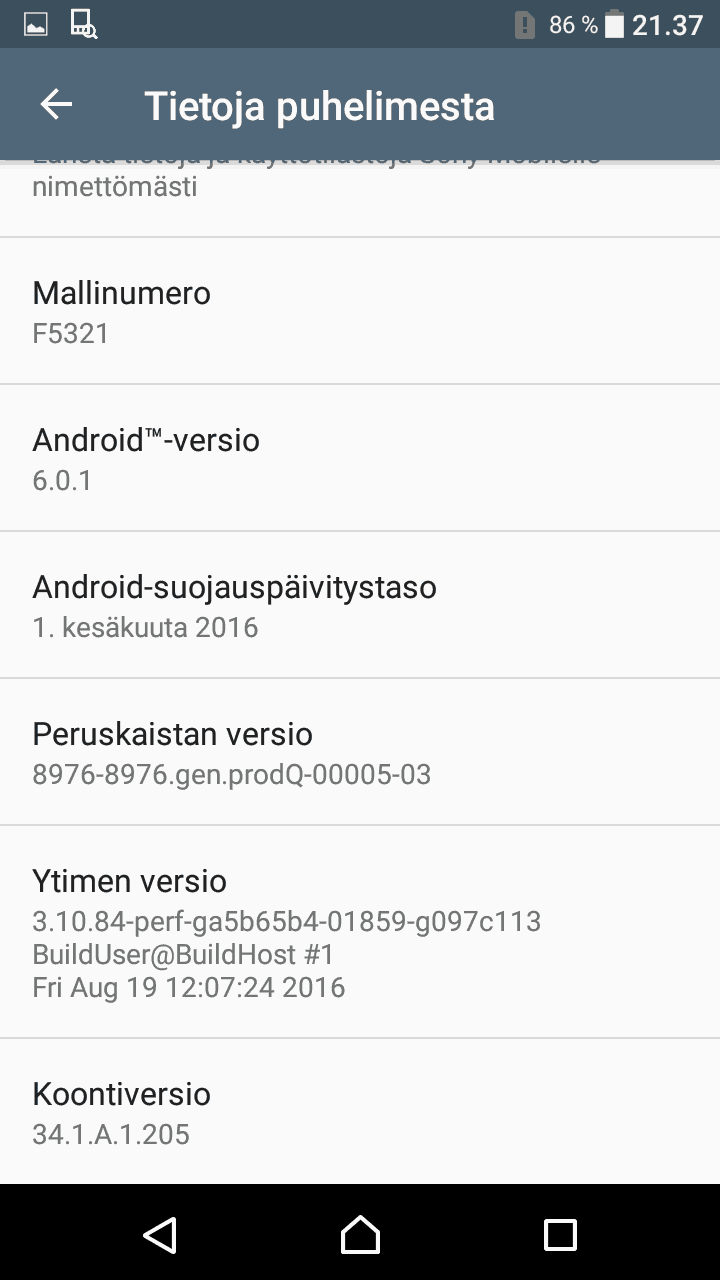
Task: Tap the Ytimen versio row
Action: [x=360, y=932]
